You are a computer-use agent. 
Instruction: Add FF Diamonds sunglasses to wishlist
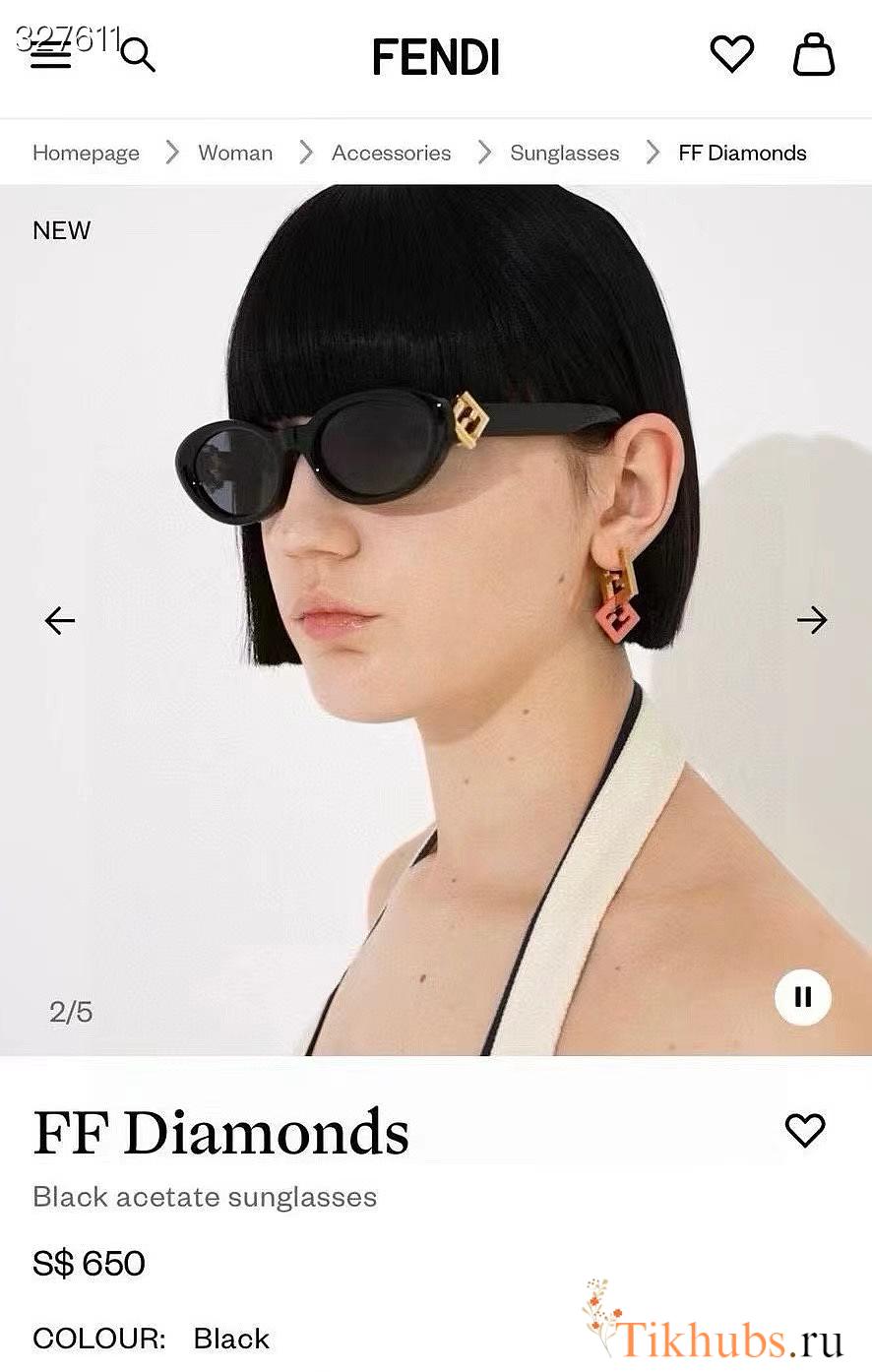(x=804, y=1130)
